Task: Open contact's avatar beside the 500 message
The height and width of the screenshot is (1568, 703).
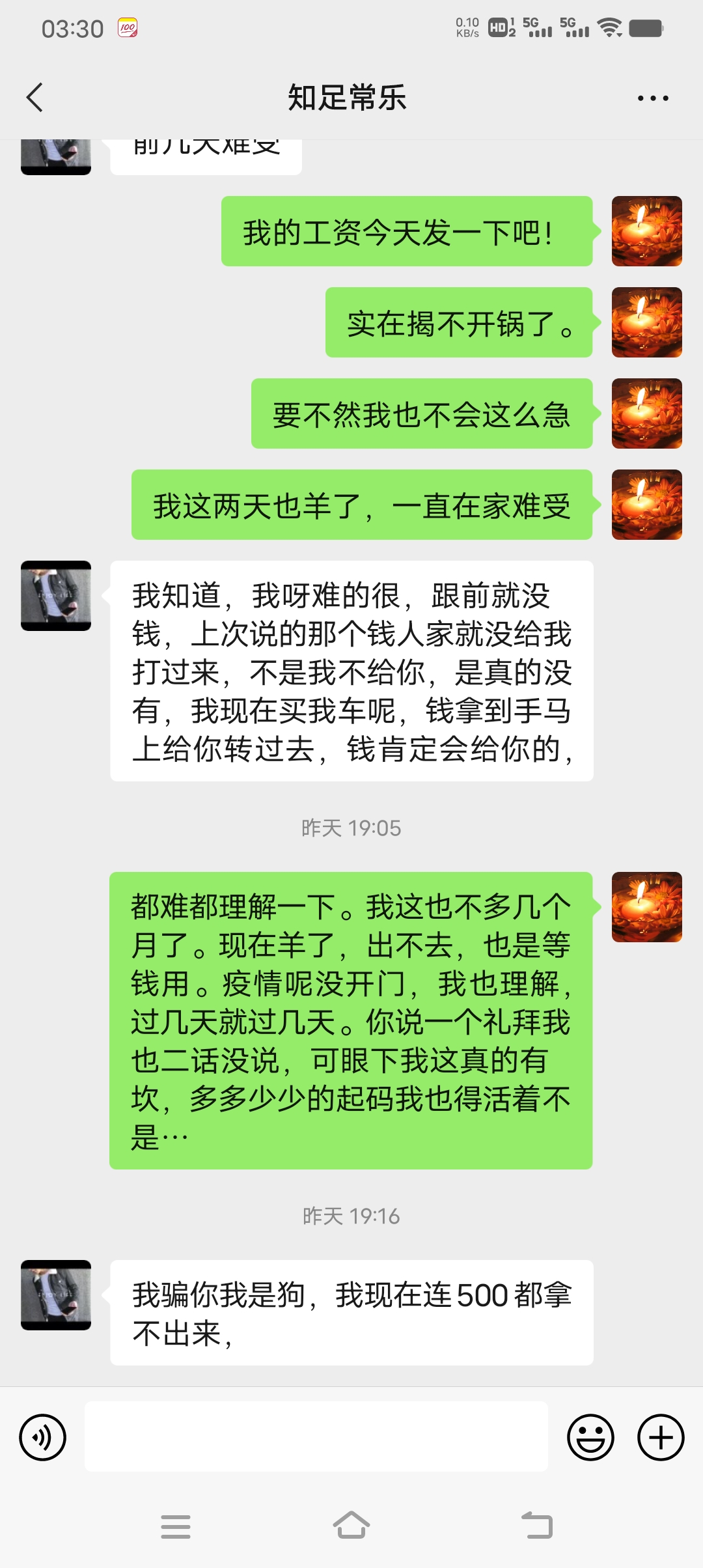Action: (x=56, y=1295)
